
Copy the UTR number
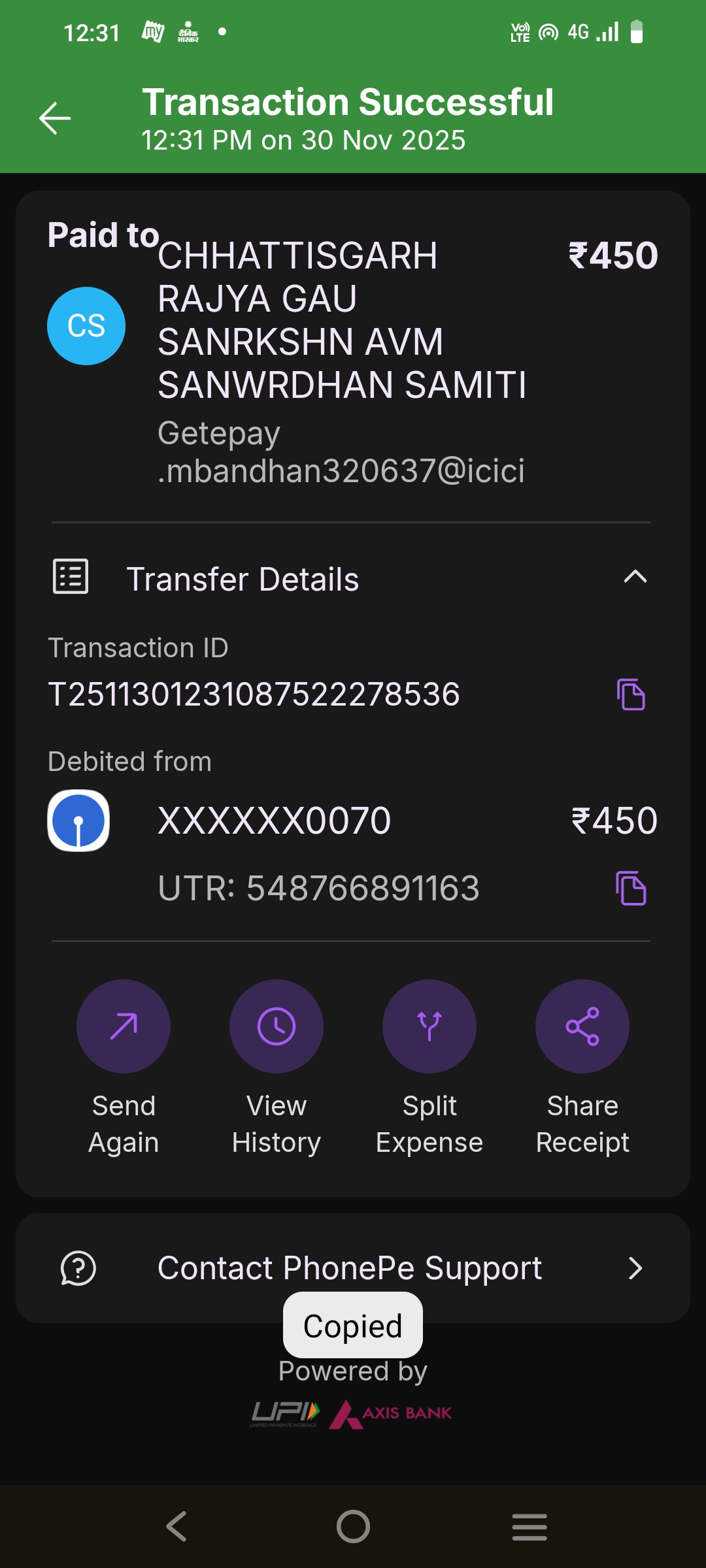pyautogui.click(x=631, y=888)
